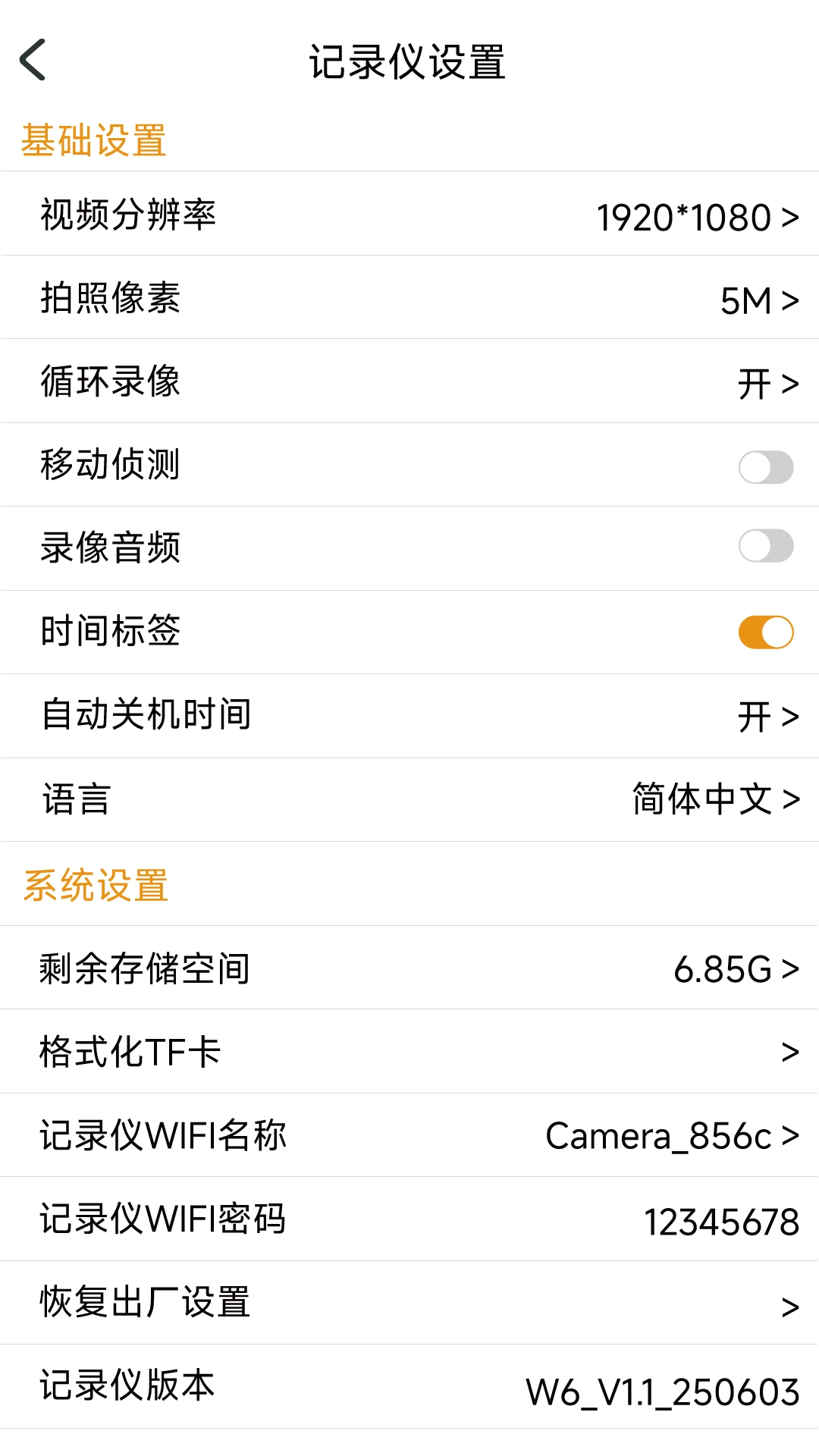Tap 恢复出厂设置 to reset device
The width and height of the screenshot is (819, 1456).
(409, 1303)
